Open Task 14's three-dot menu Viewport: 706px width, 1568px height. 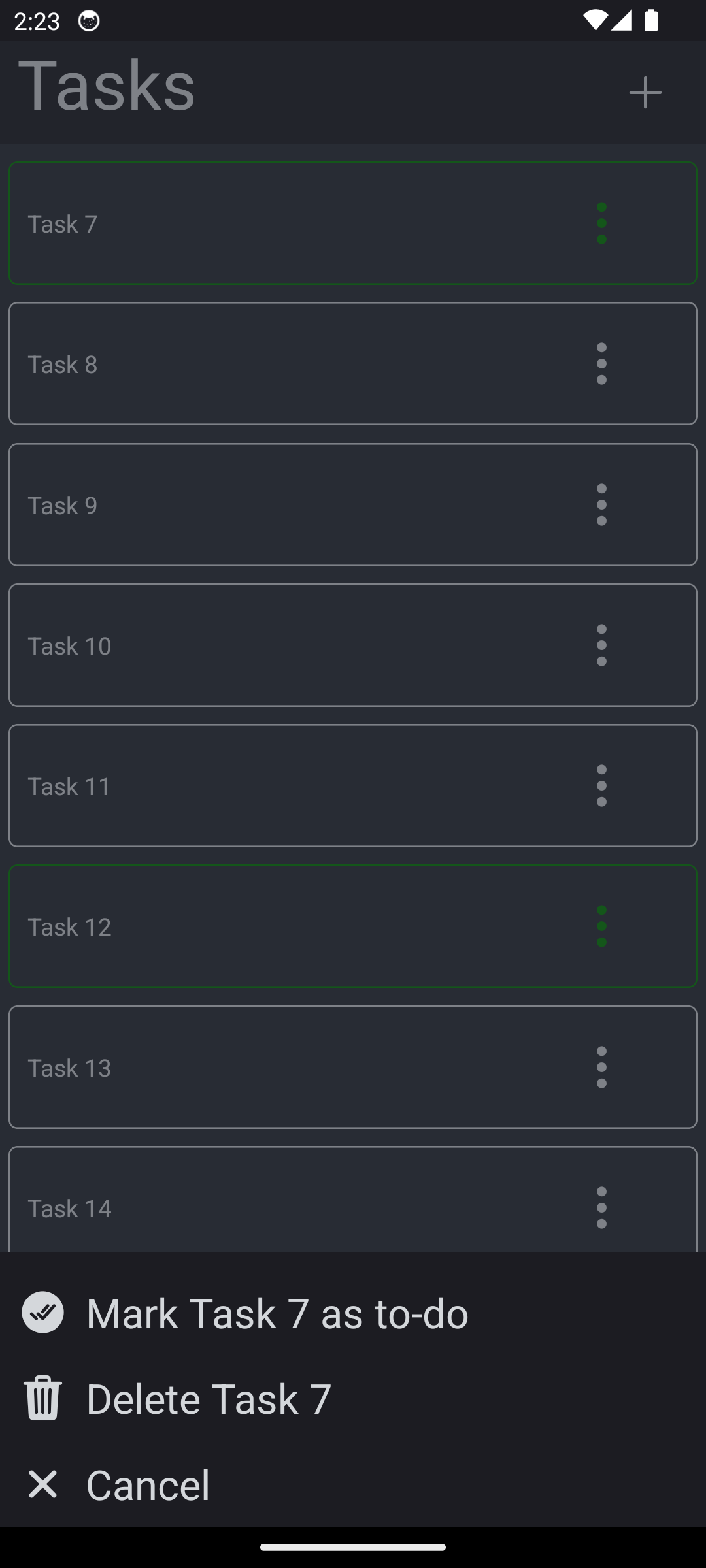(x=602, y=1207)
